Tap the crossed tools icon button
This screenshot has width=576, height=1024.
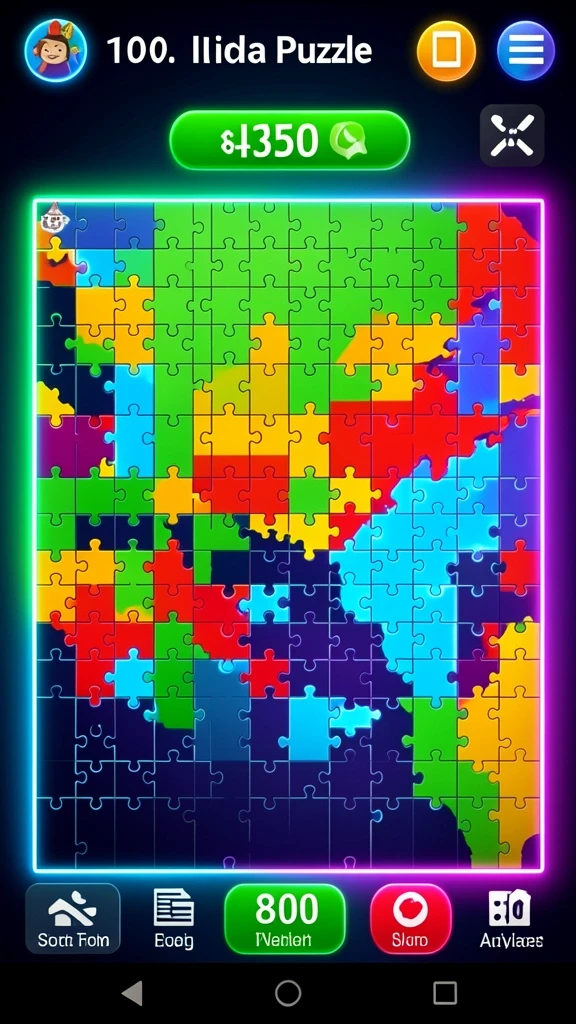coord(512,135)
